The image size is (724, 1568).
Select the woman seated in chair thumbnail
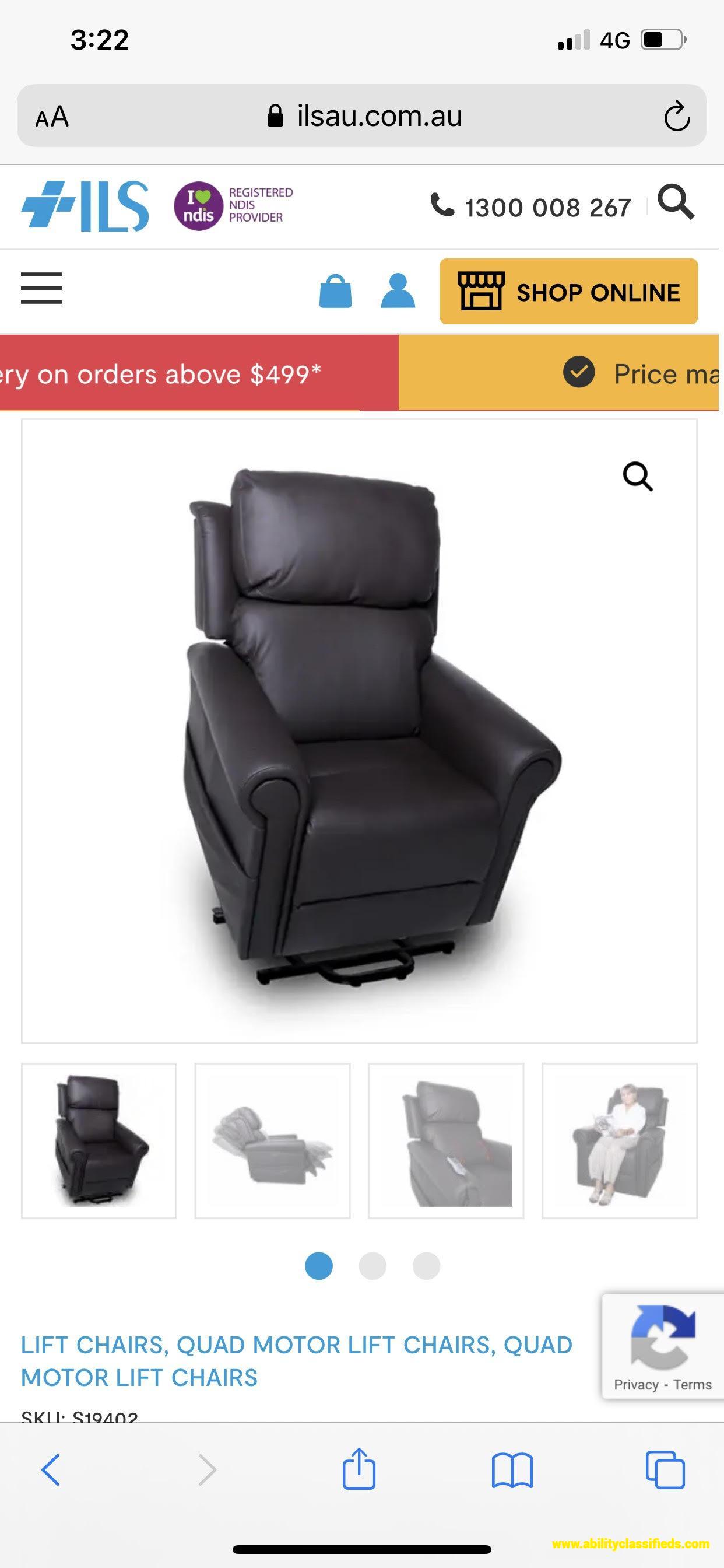pos(619,1140)
